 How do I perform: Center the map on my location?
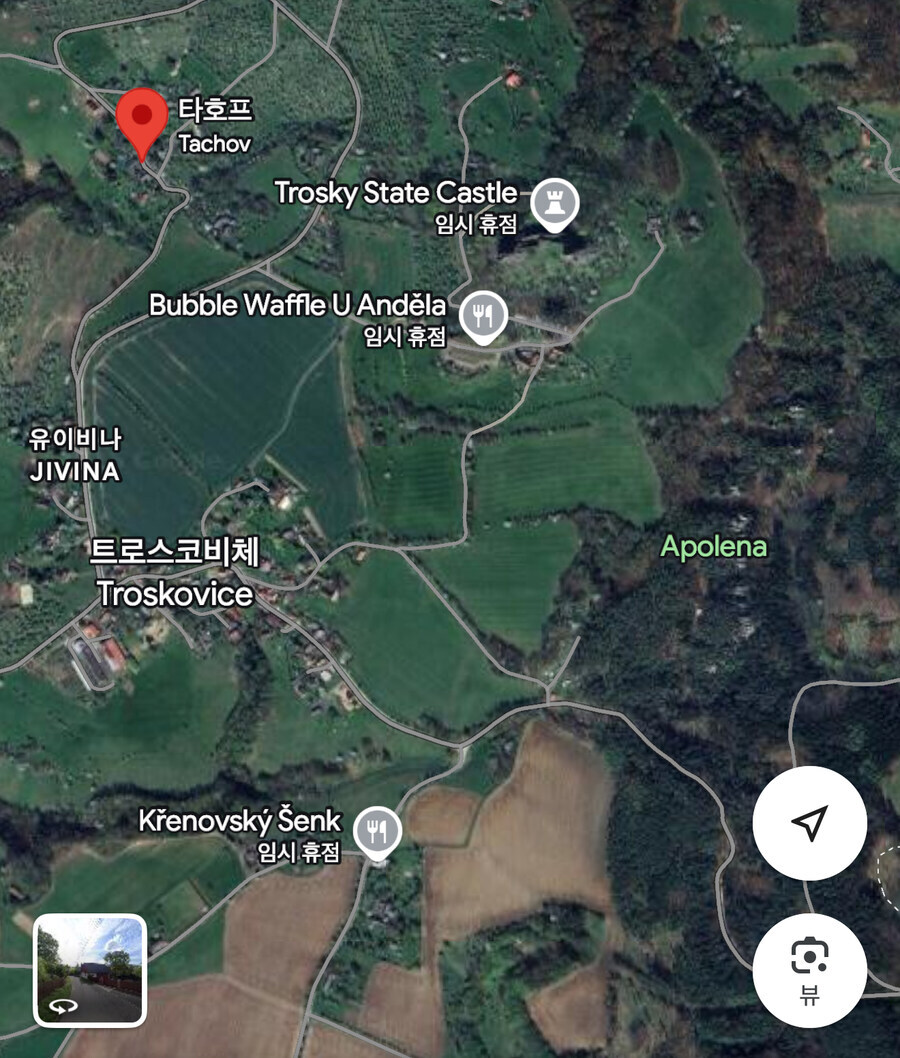[809, 823]
